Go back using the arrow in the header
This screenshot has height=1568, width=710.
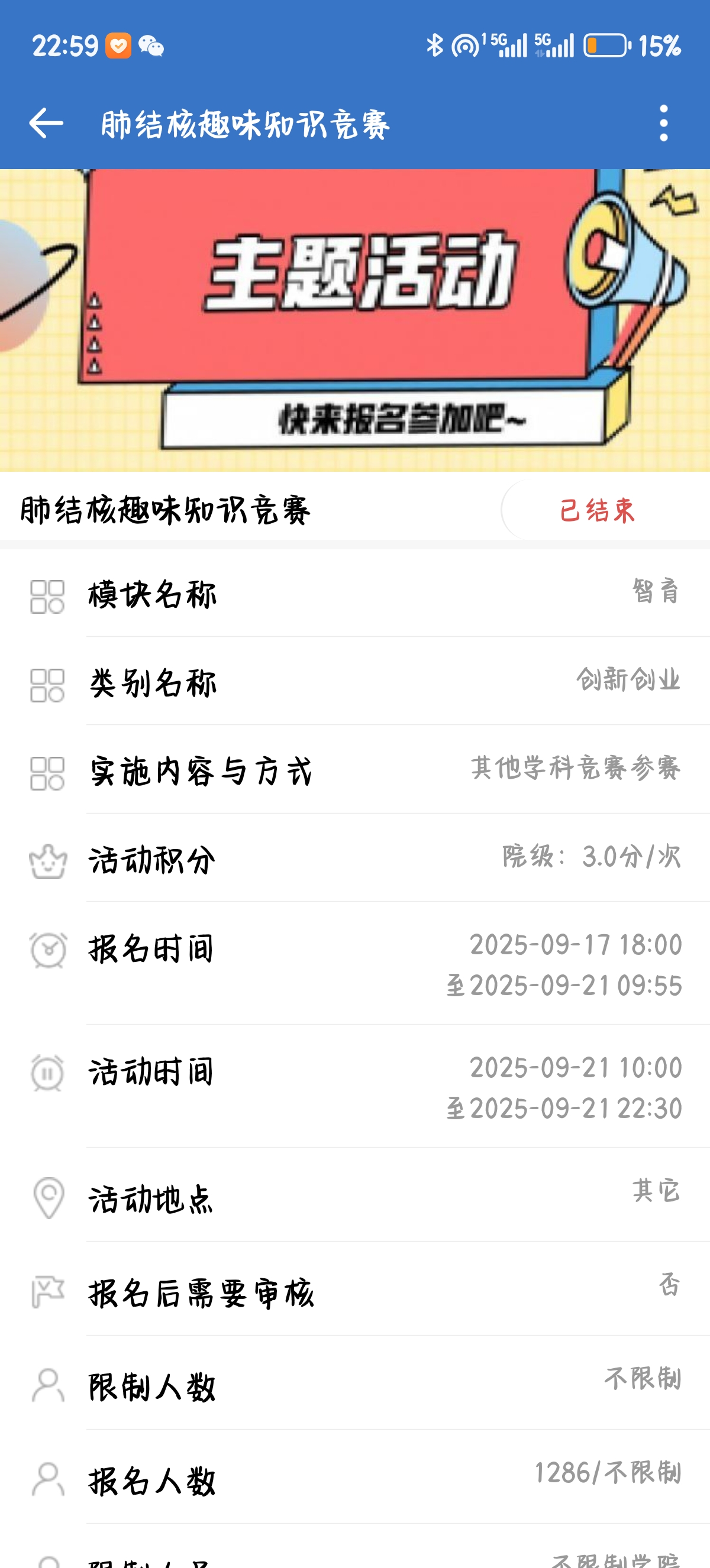[x=46, y=124]
